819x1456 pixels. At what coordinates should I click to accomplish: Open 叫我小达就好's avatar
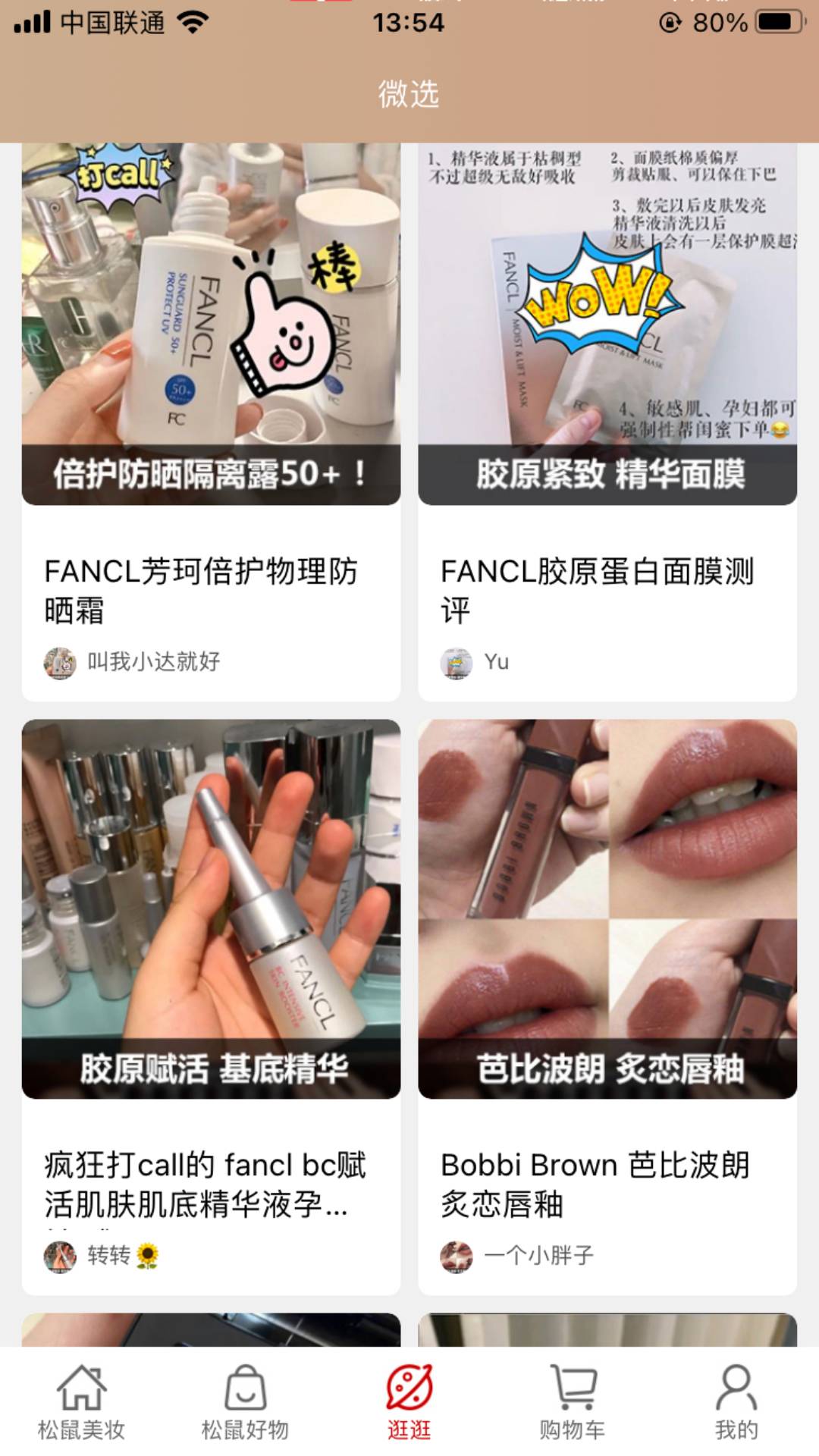coord(60,661)
